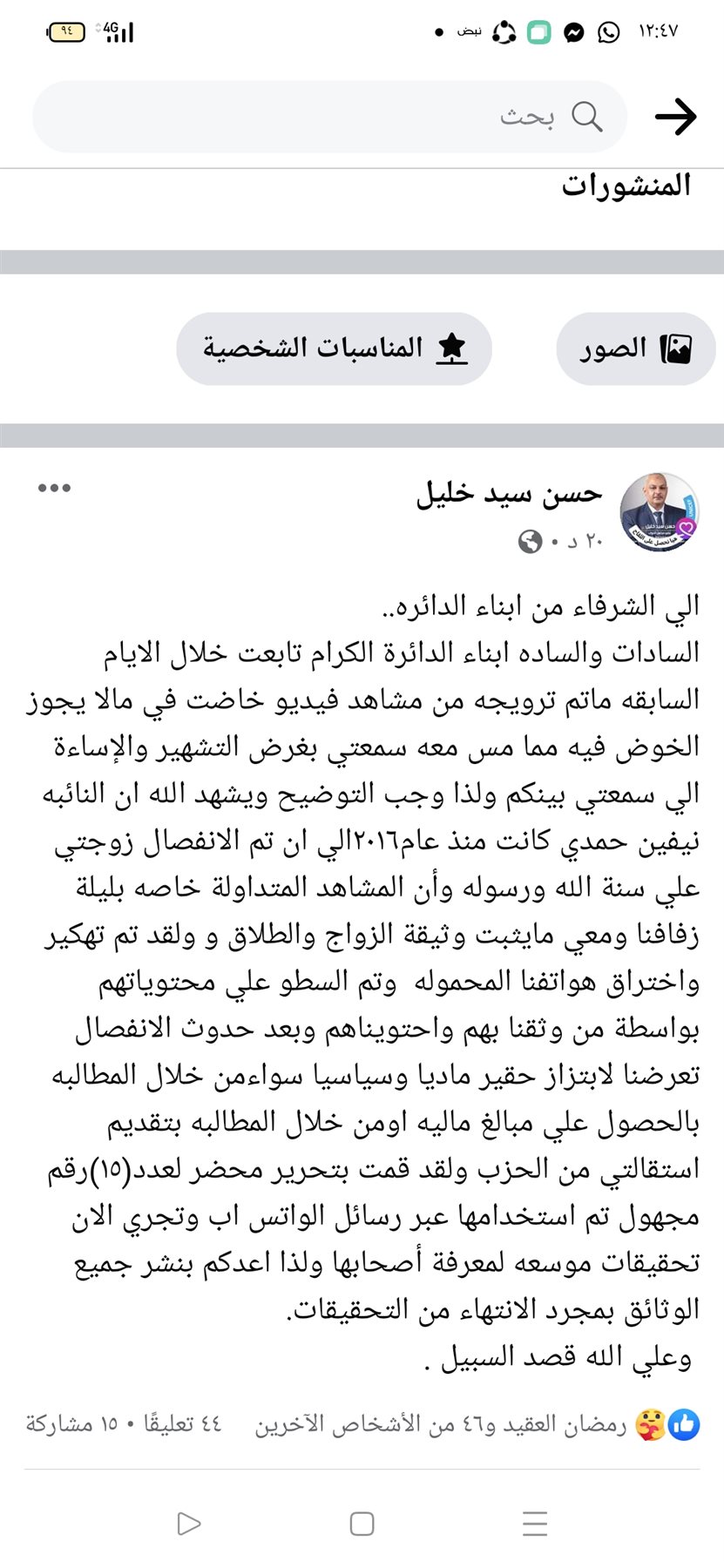The width and height of the screenshot is (724, 1568).
Task: Select المناسبات الشخصية chip
Action: (x=334, y=348)
